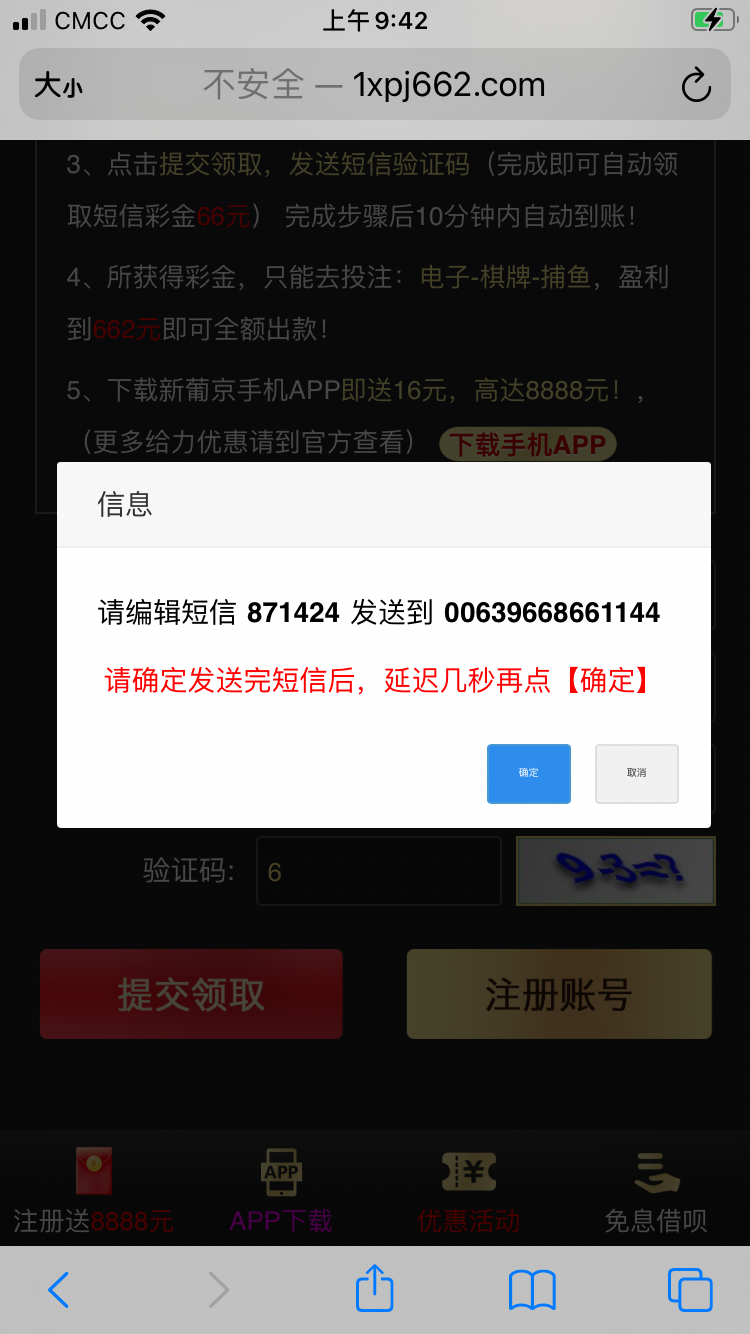Tap the forward navigation chevron
The width and height of the screenshot is (750, 1334).
coord(218,1290)
